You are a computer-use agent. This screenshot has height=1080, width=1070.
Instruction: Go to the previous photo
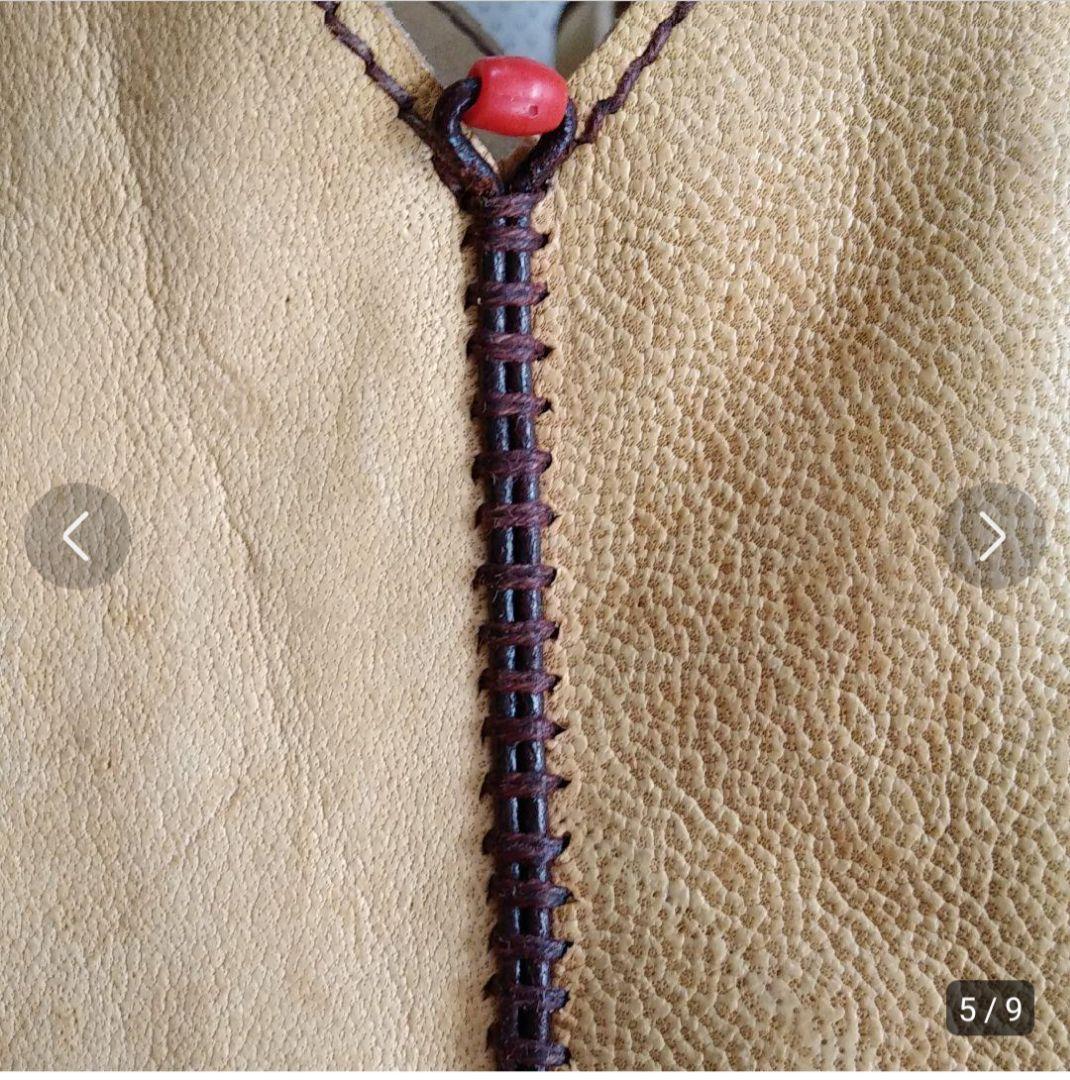point(77,537)
